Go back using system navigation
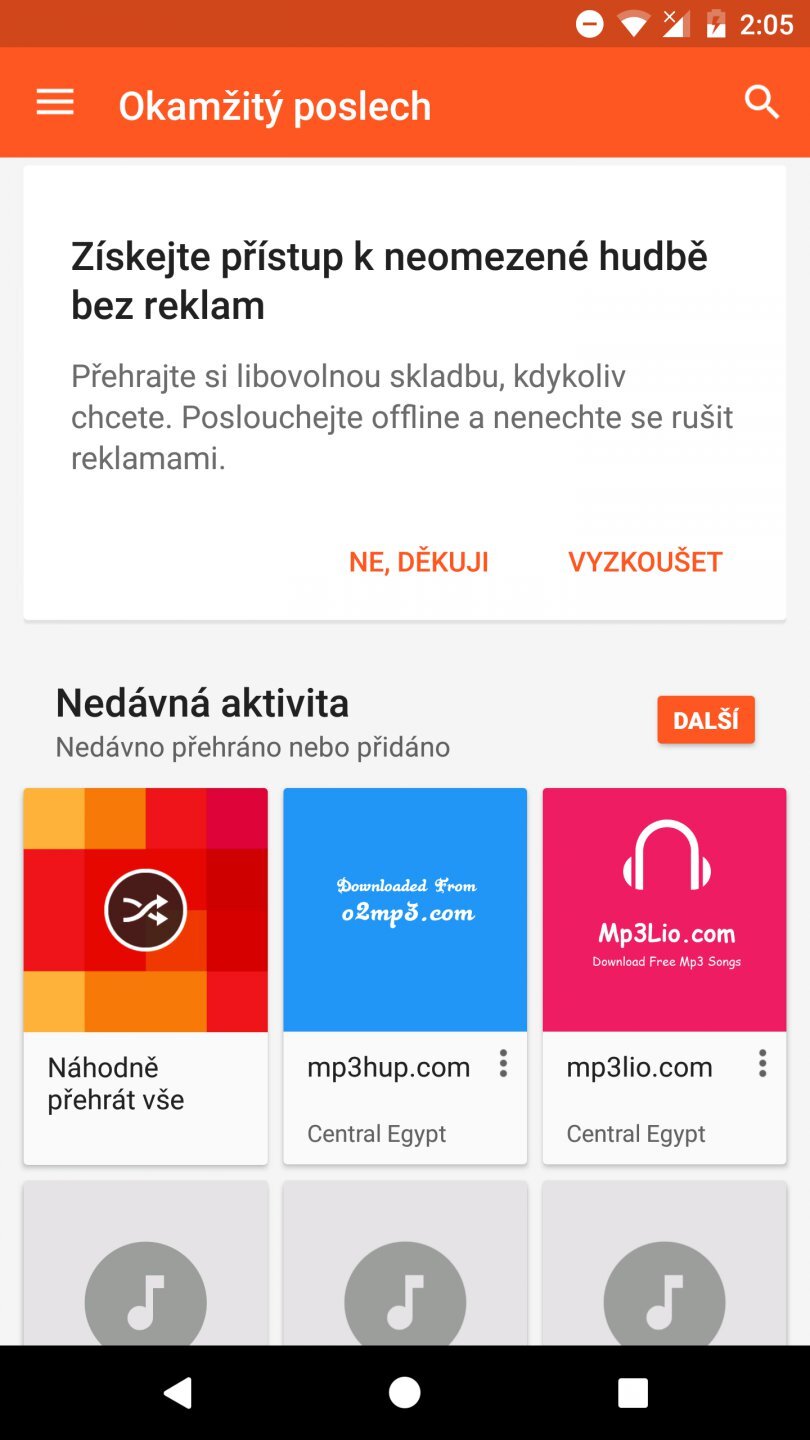Screen dimensions: 810x1440 click(178, 1393)
